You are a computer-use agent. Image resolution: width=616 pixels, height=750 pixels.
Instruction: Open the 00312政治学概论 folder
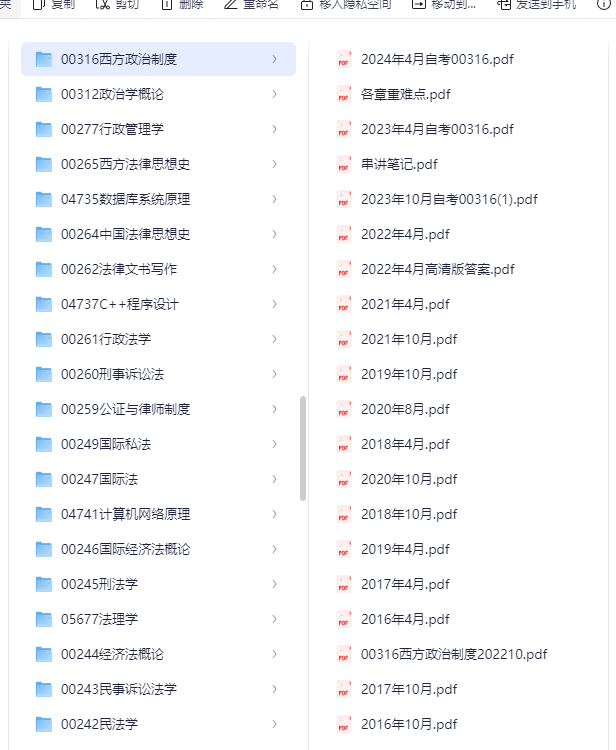(x=158, y=94)
